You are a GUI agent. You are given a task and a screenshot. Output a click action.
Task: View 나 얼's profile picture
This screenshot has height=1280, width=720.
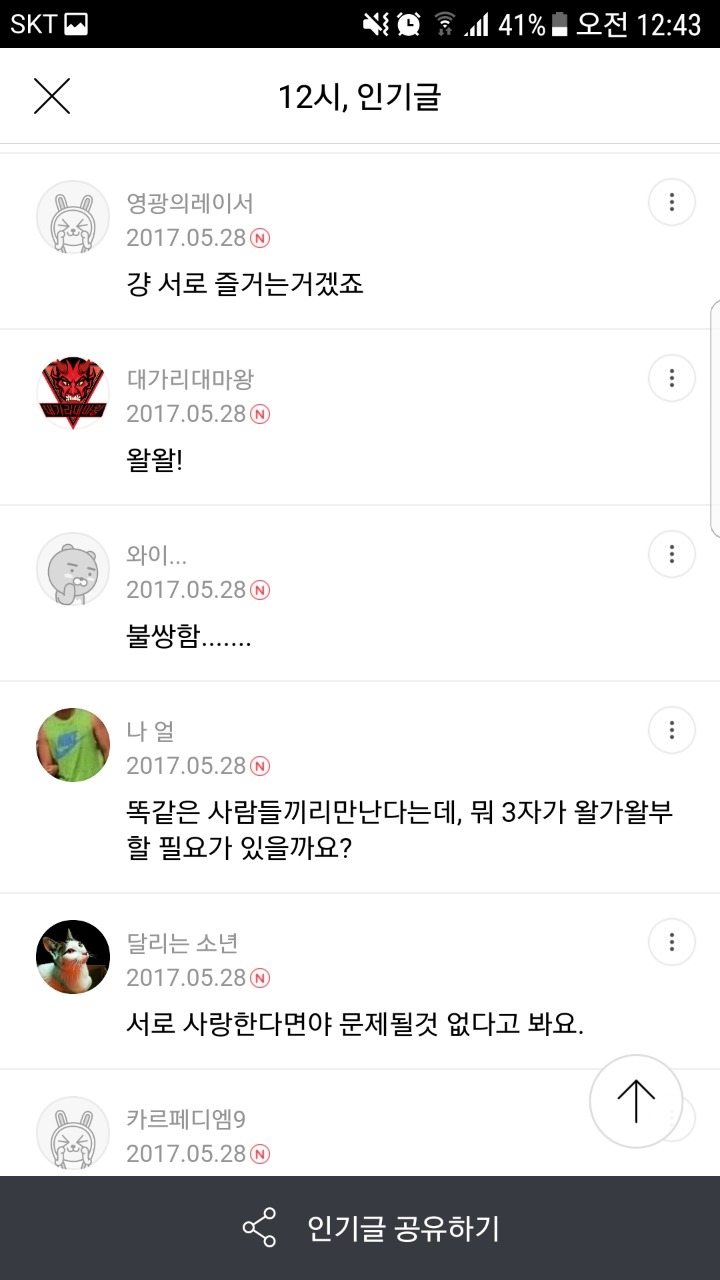click(73, 745)
